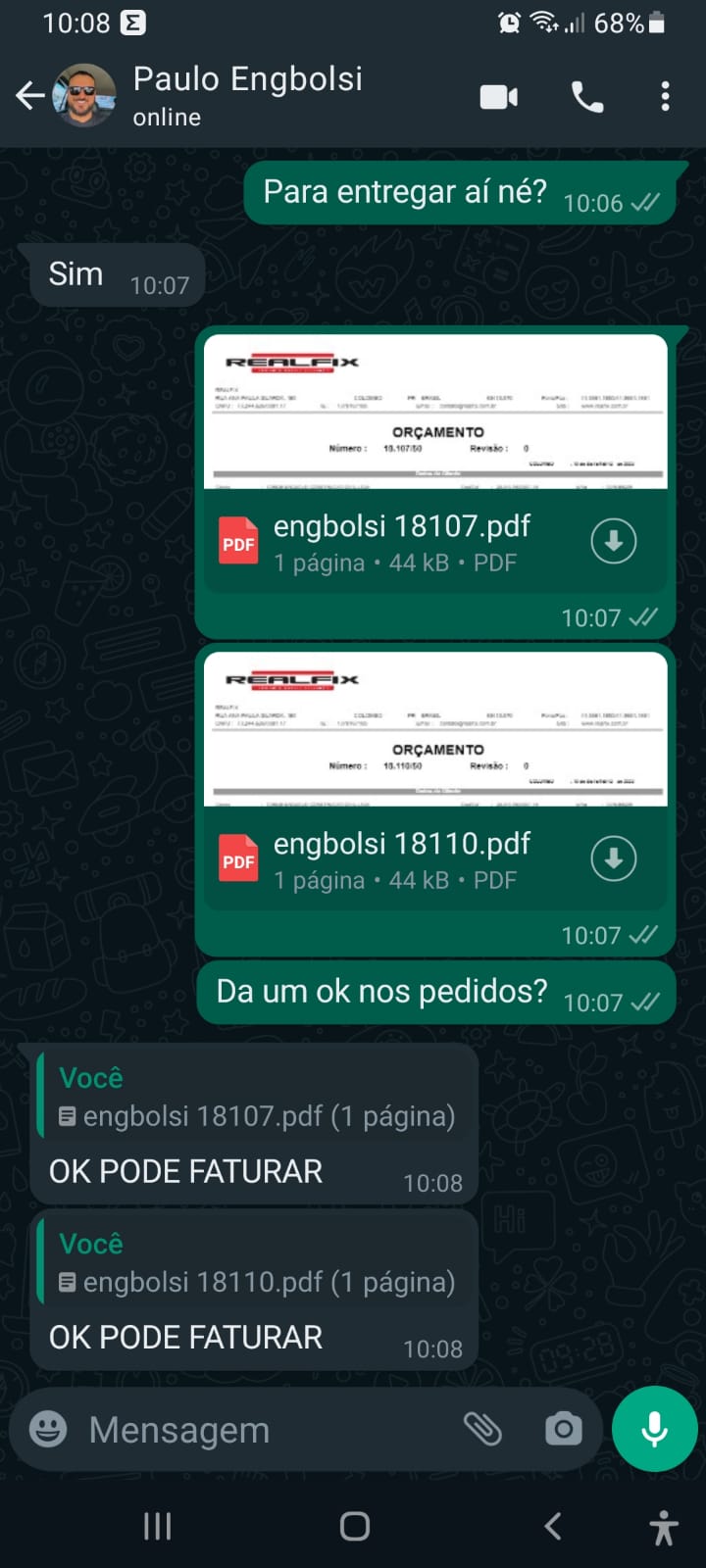This screenshot has height=1568, width=706.
Task: Go back to the chat list
Action: coord(30,96)
